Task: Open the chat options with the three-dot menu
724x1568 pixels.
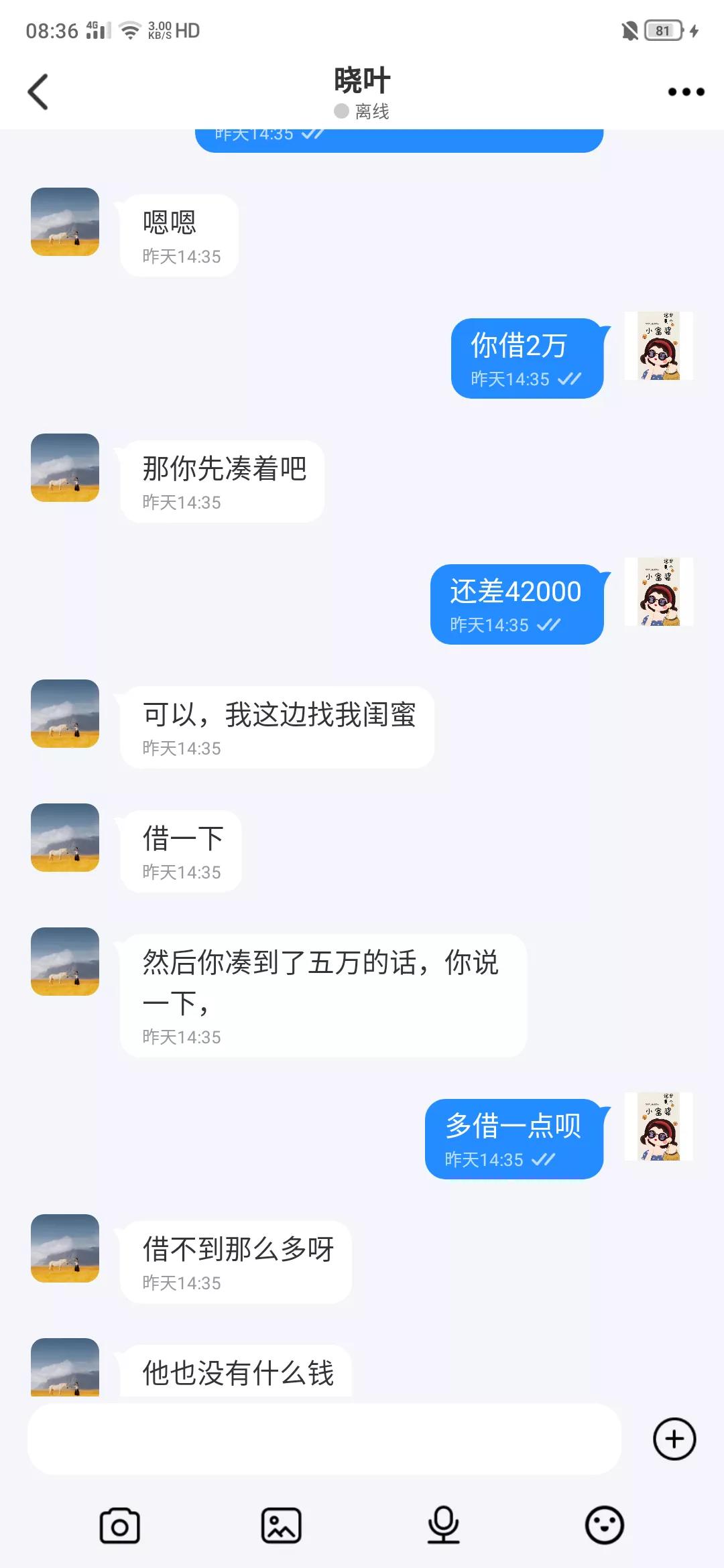Action: pos(685,92)
